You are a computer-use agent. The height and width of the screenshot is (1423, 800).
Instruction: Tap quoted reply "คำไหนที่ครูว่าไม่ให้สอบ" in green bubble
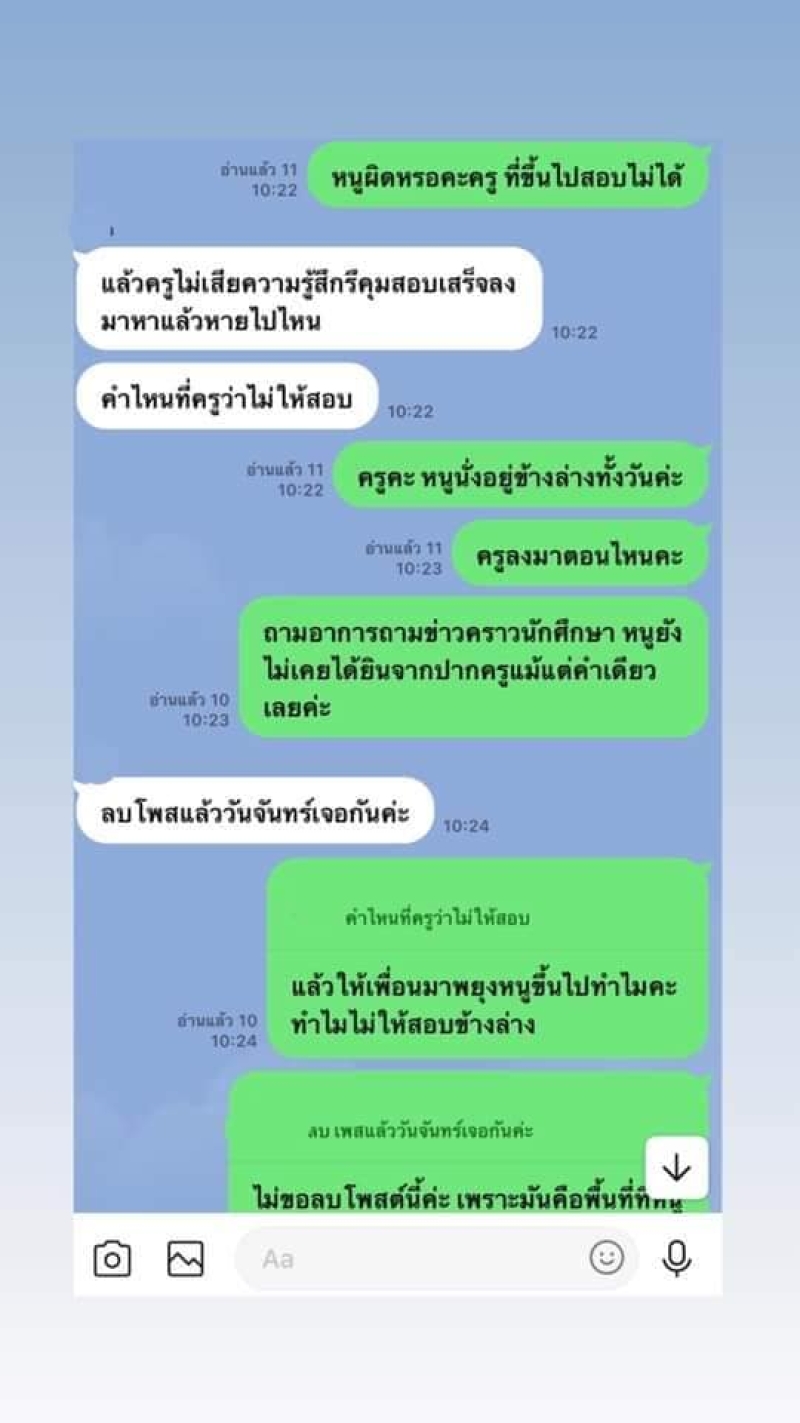(437, 917)
